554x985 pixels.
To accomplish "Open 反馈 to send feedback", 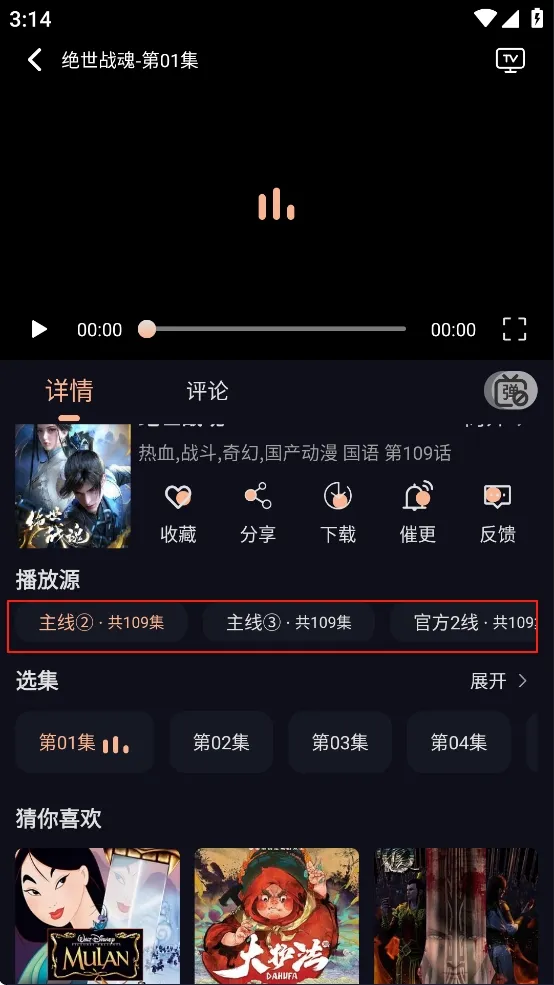I will pyautogui.click(x=497, y=513).
